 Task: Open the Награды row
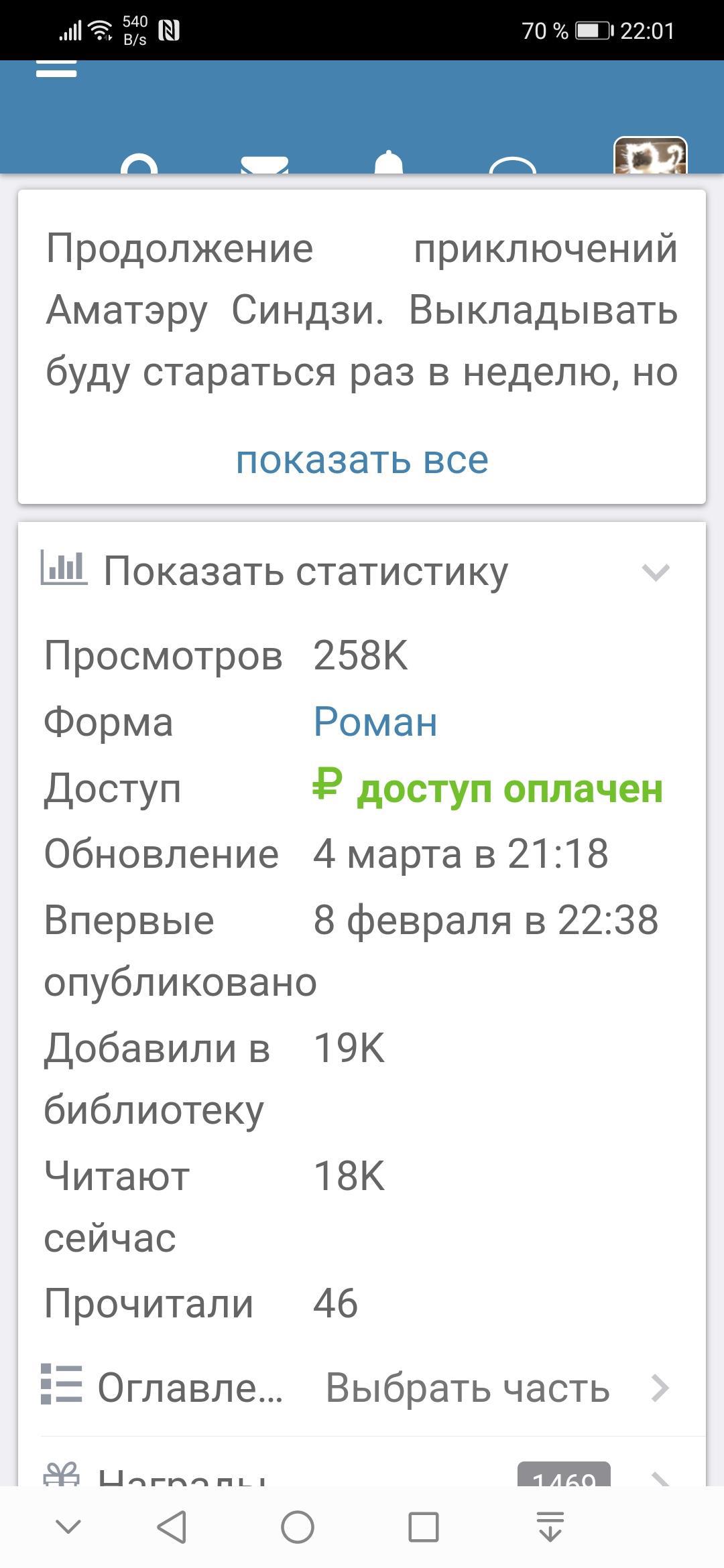pyautogui.click(x=355, y=1476)
